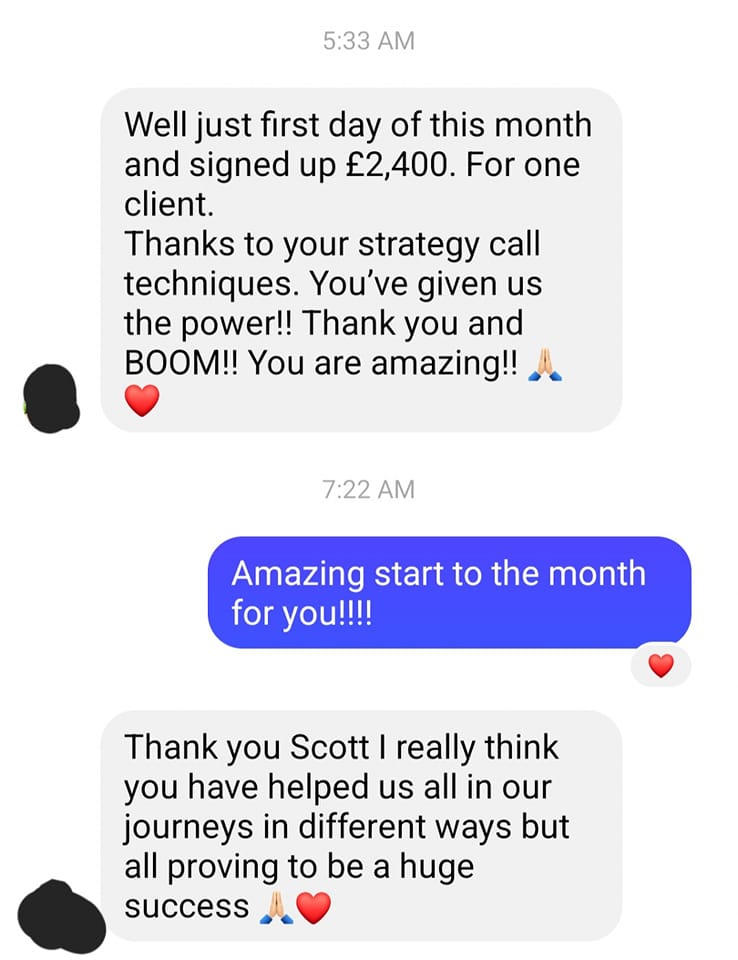738x960 pixels.
Task: Open sender's avatar beside the £2,400 message
Action: tap(51, 399)
